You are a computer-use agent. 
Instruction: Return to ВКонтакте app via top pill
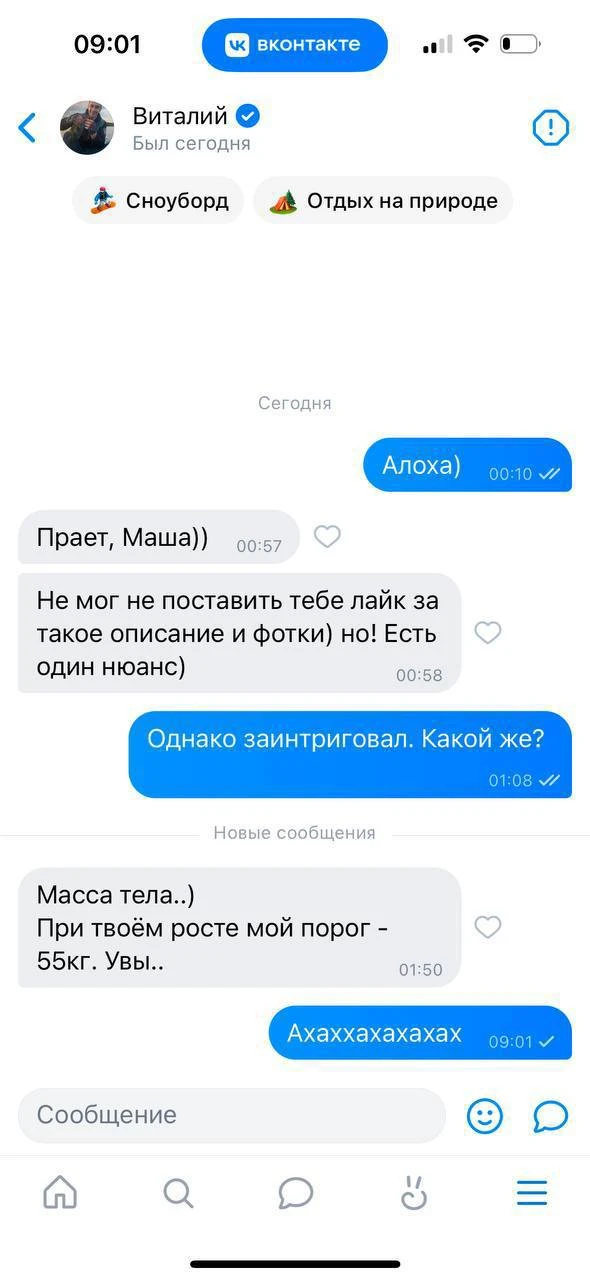(x=294, y=45)
